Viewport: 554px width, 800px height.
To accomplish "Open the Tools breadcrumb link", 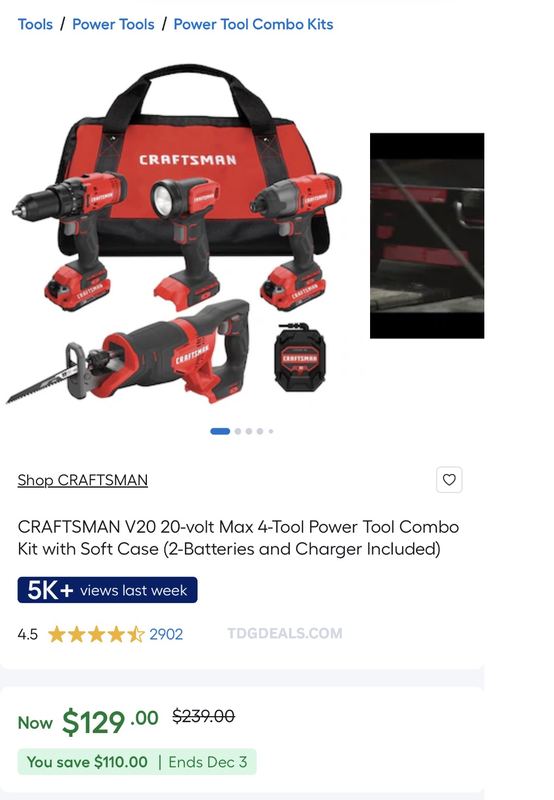I will tap(35, 24).
